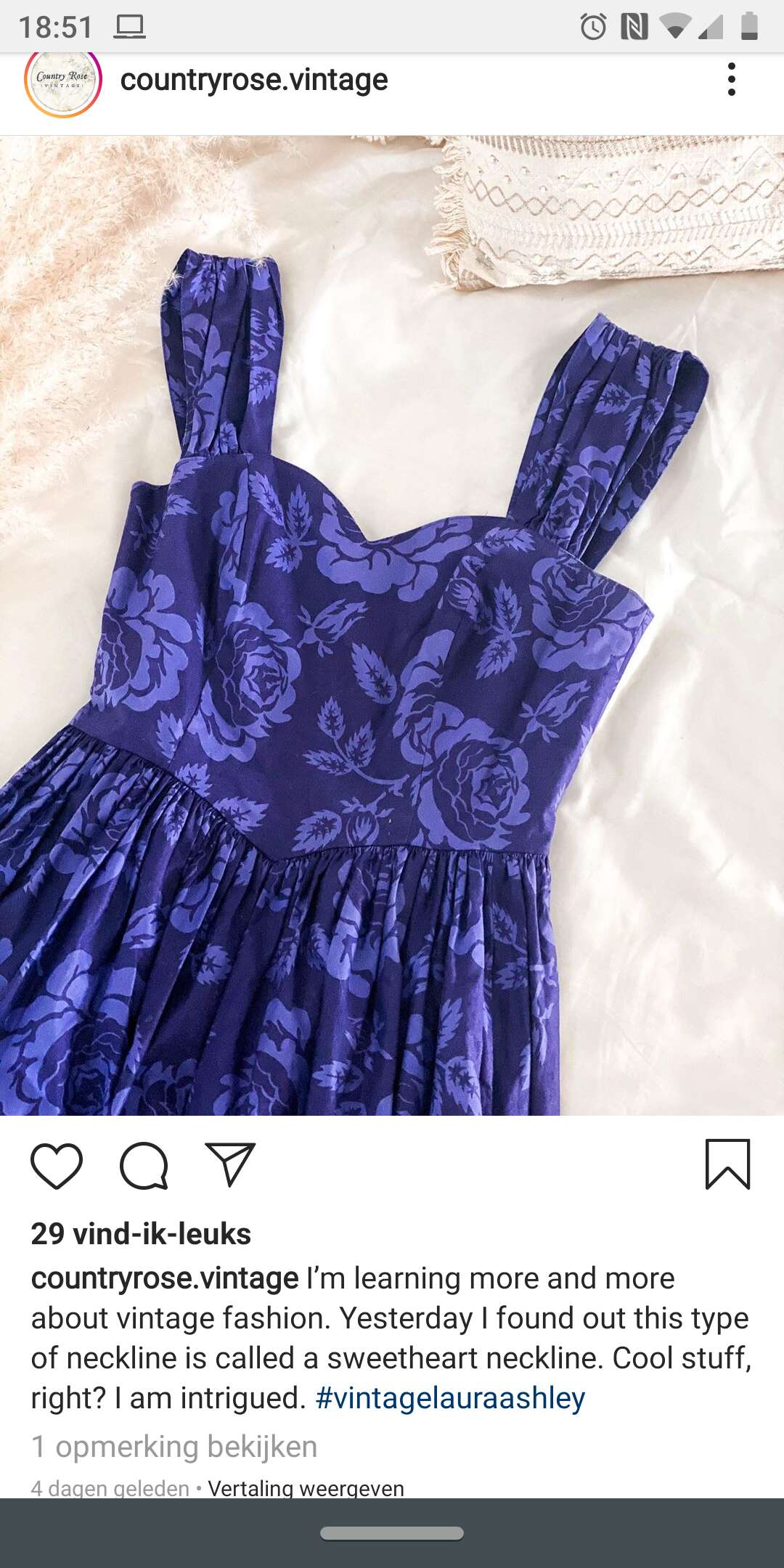Bookmark this post
This screenshot has width=784, height=1568.
(x=727, y=1164)
